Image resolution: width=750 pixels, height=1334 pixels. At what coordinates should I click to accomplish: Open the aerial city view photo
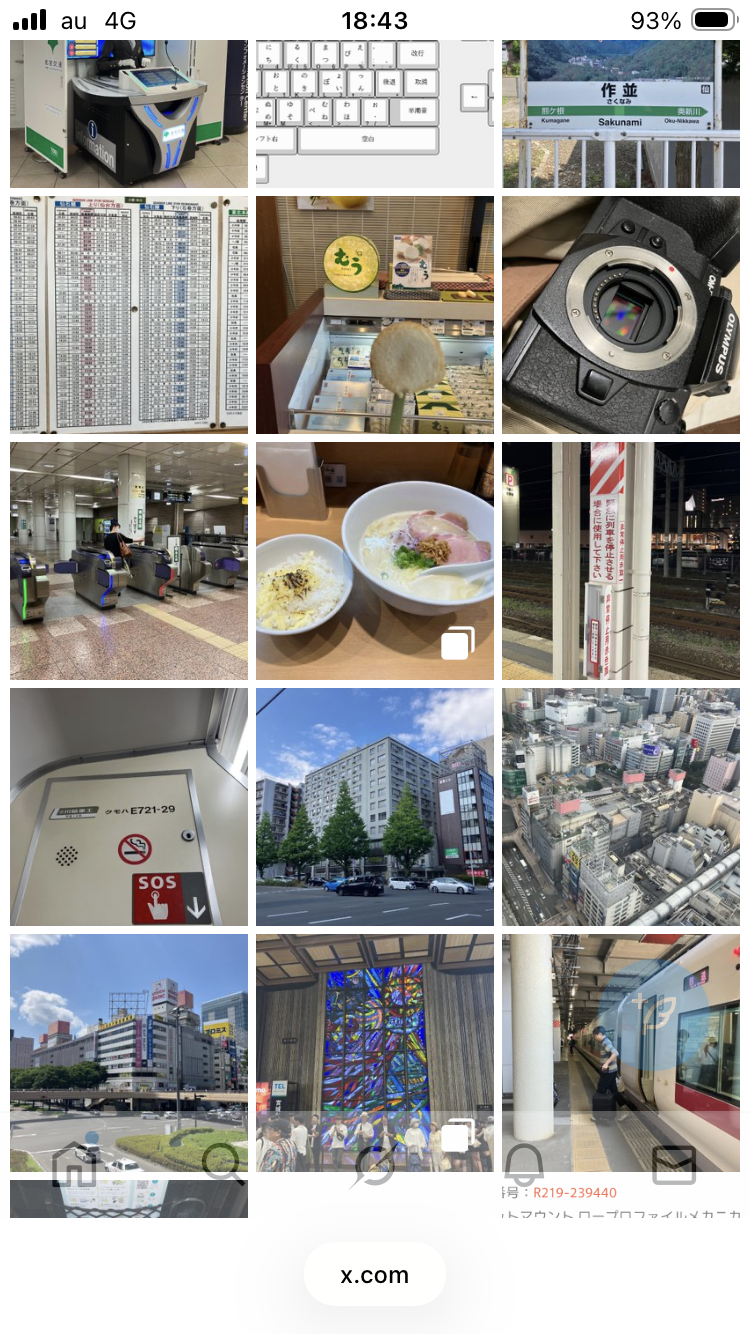click(x=621, y=807)
